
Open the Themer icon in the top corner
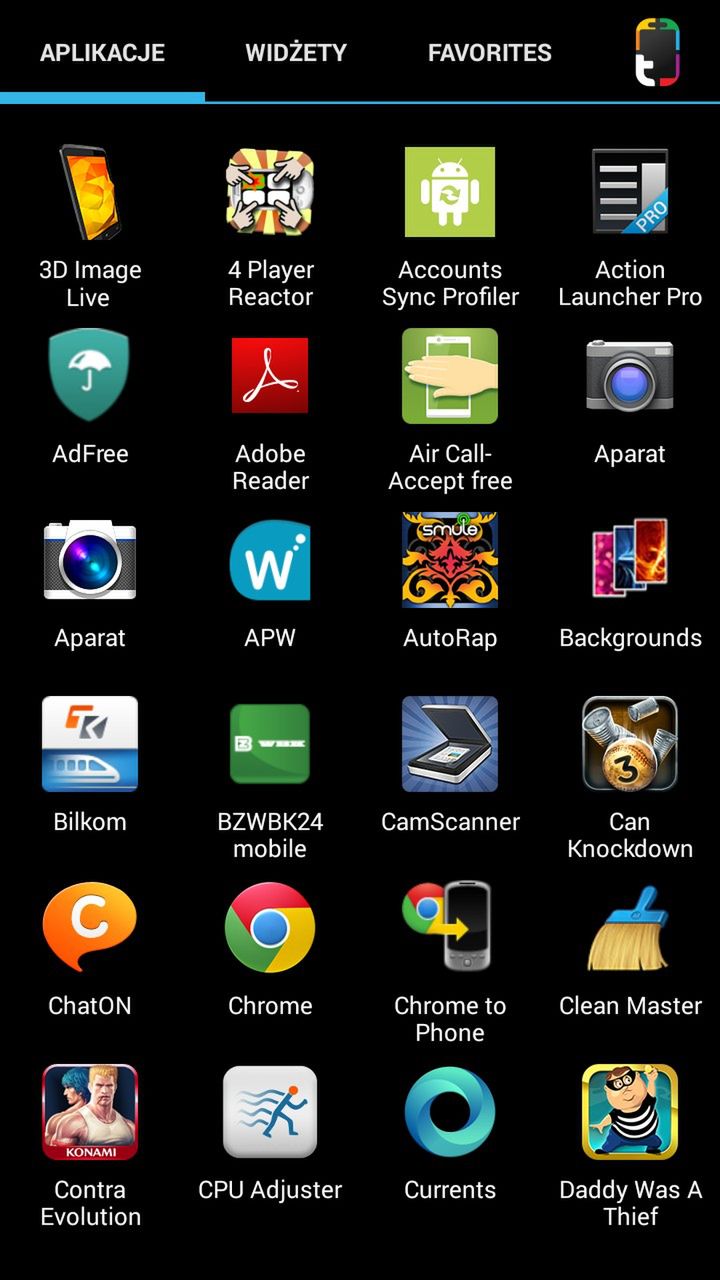click(657, 52)
